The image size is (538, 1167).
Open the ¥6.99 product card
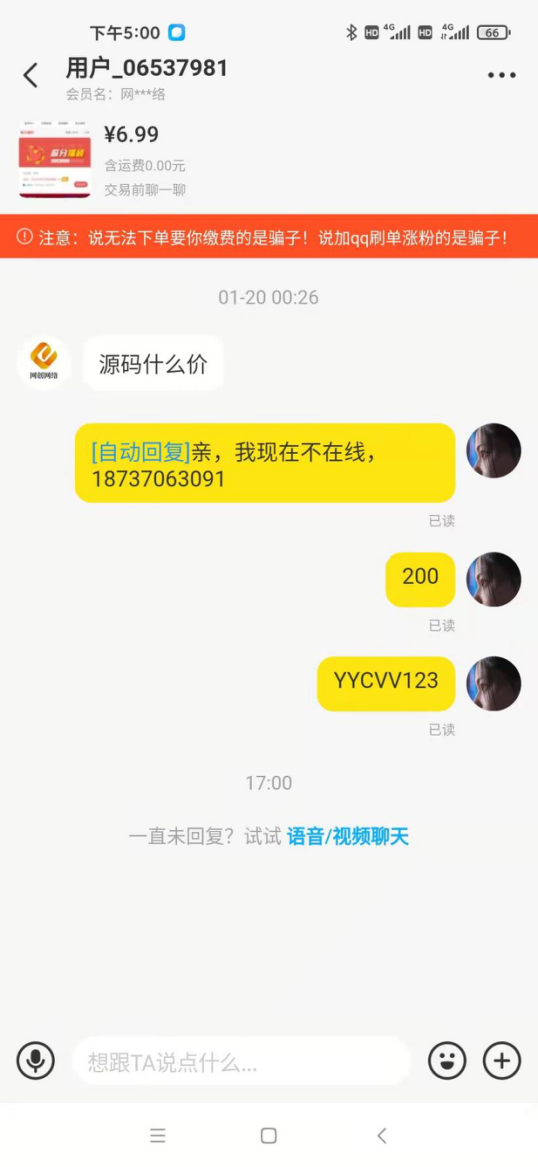point(269,159)
